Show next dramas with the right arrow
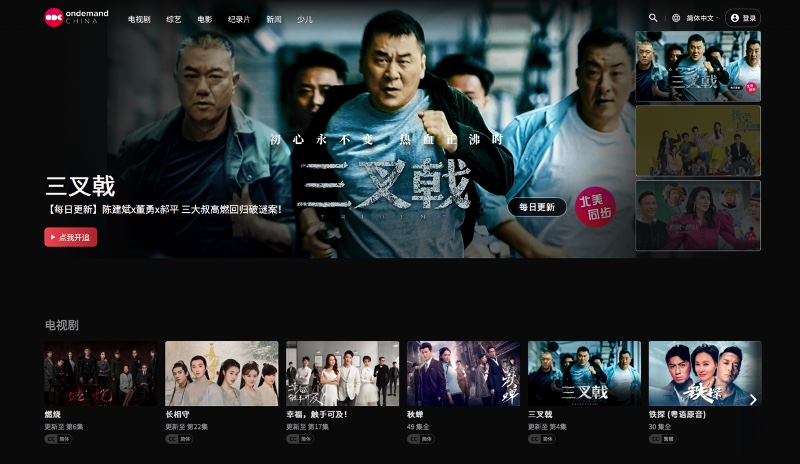800x464 pixels. pyautogui.click(x=753, y=399)
